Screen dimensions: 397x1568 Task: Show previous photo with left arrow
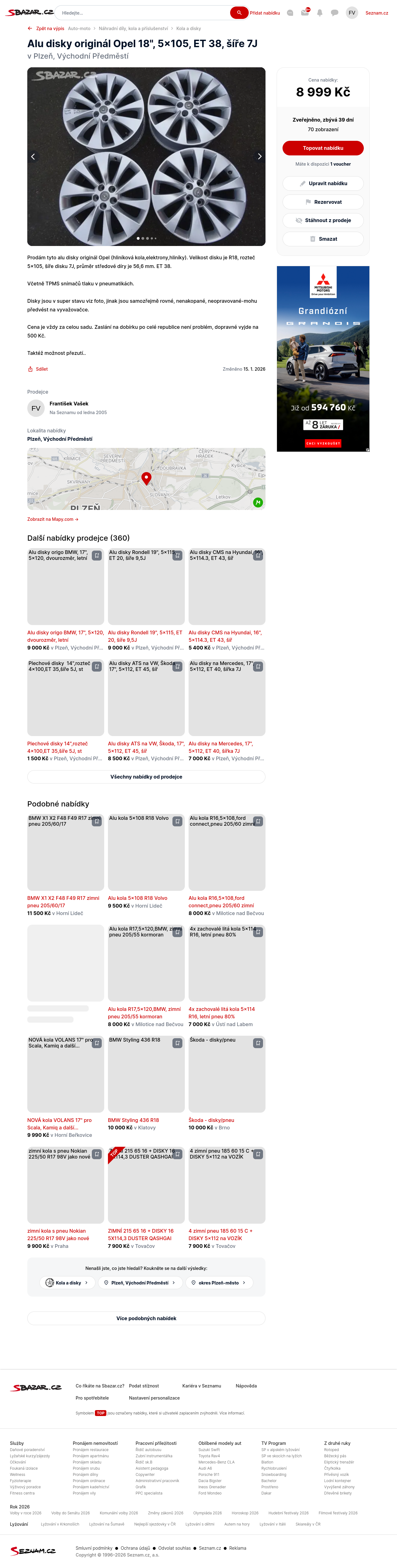[x=33, y=156]
